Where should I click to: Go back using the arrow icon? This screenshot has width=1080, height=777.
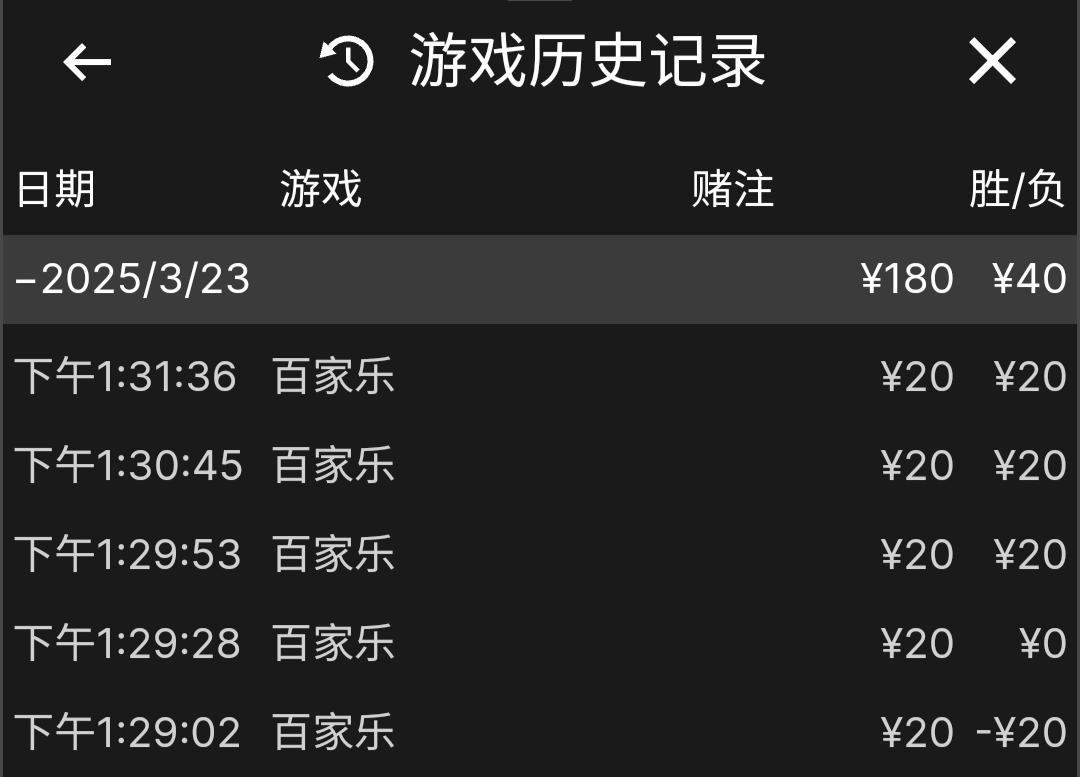point(87,62)
